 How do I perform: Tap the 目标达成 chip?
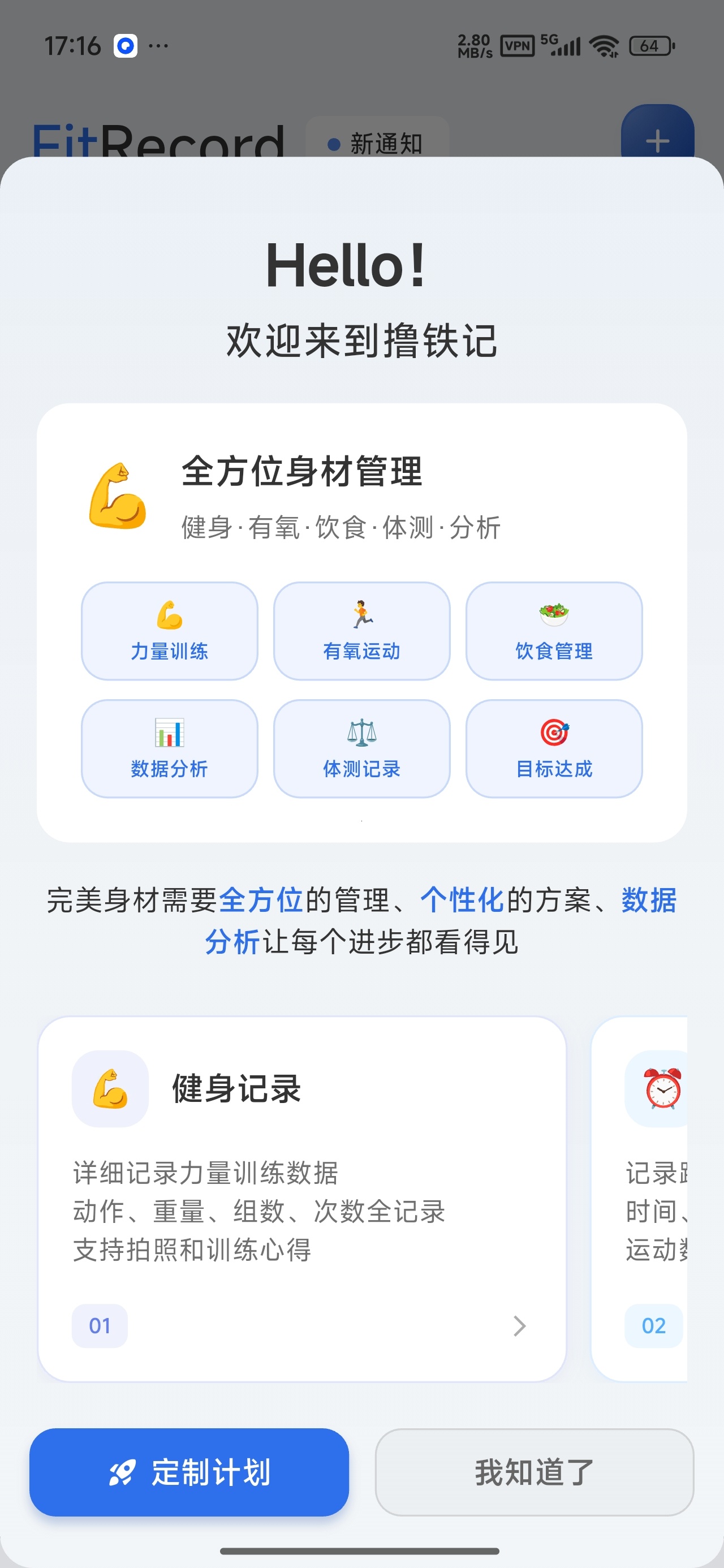[554, 748]
